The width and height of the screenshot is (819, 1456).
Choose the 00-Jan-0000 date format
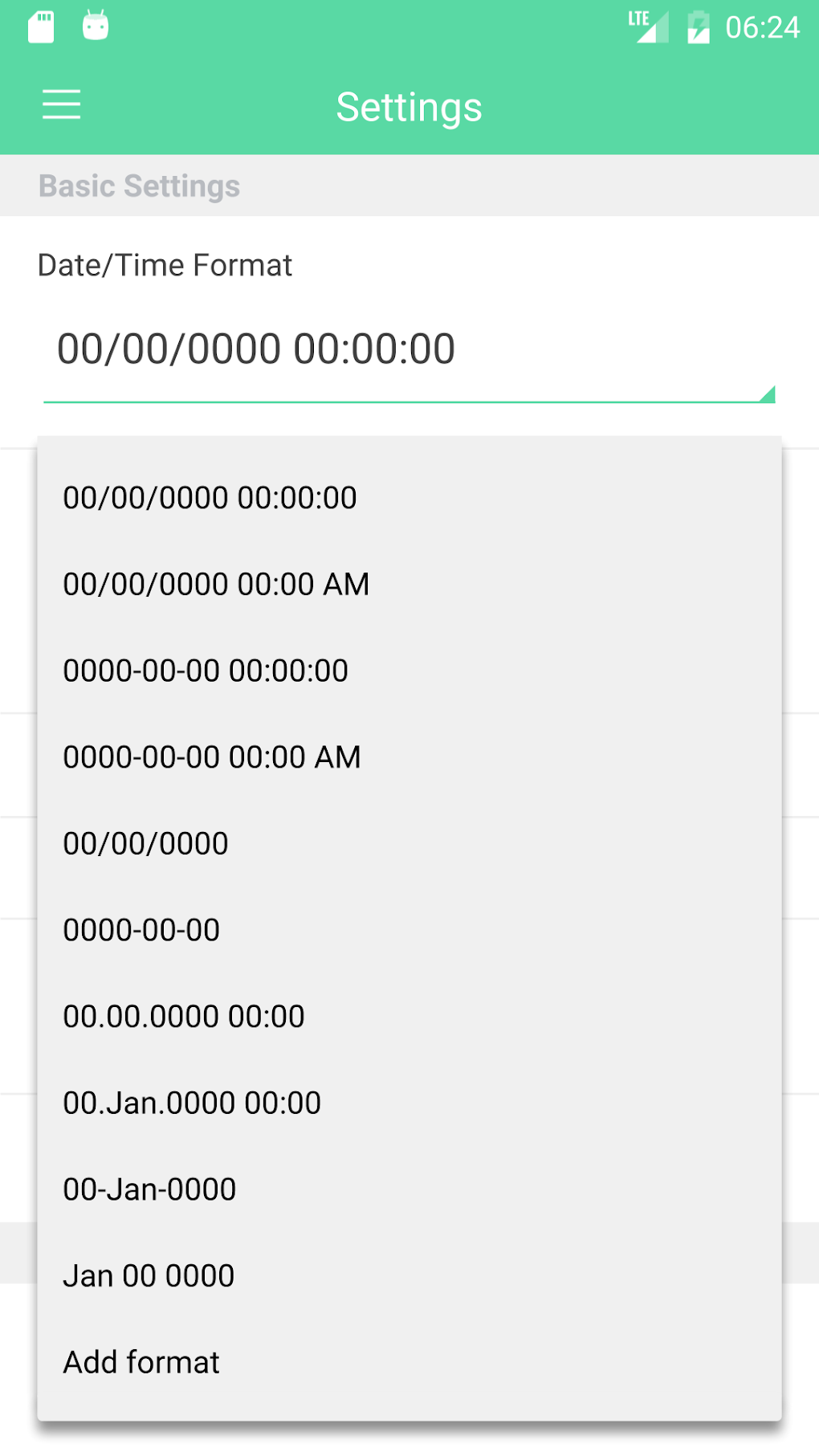point(149,1189)
